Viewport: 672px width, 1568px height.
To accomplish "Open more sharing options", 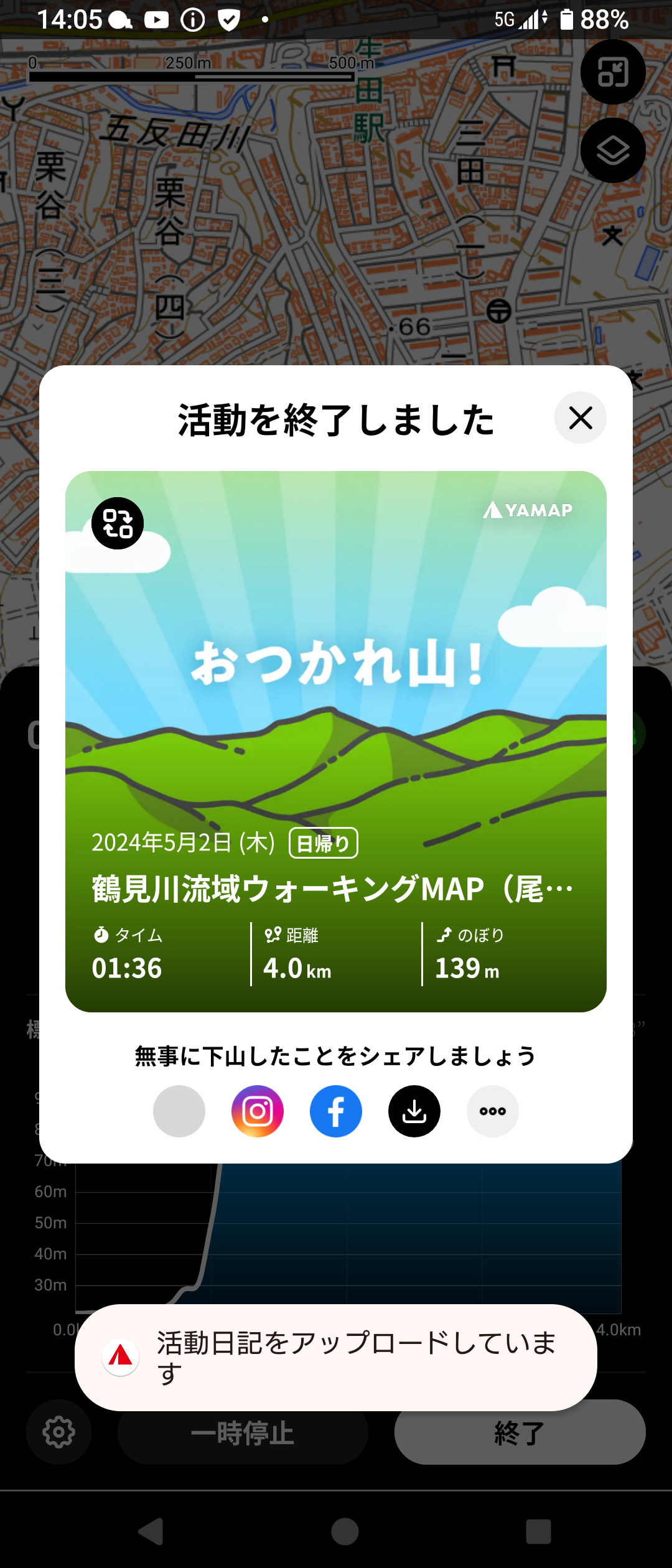I will coord(493,1111).
